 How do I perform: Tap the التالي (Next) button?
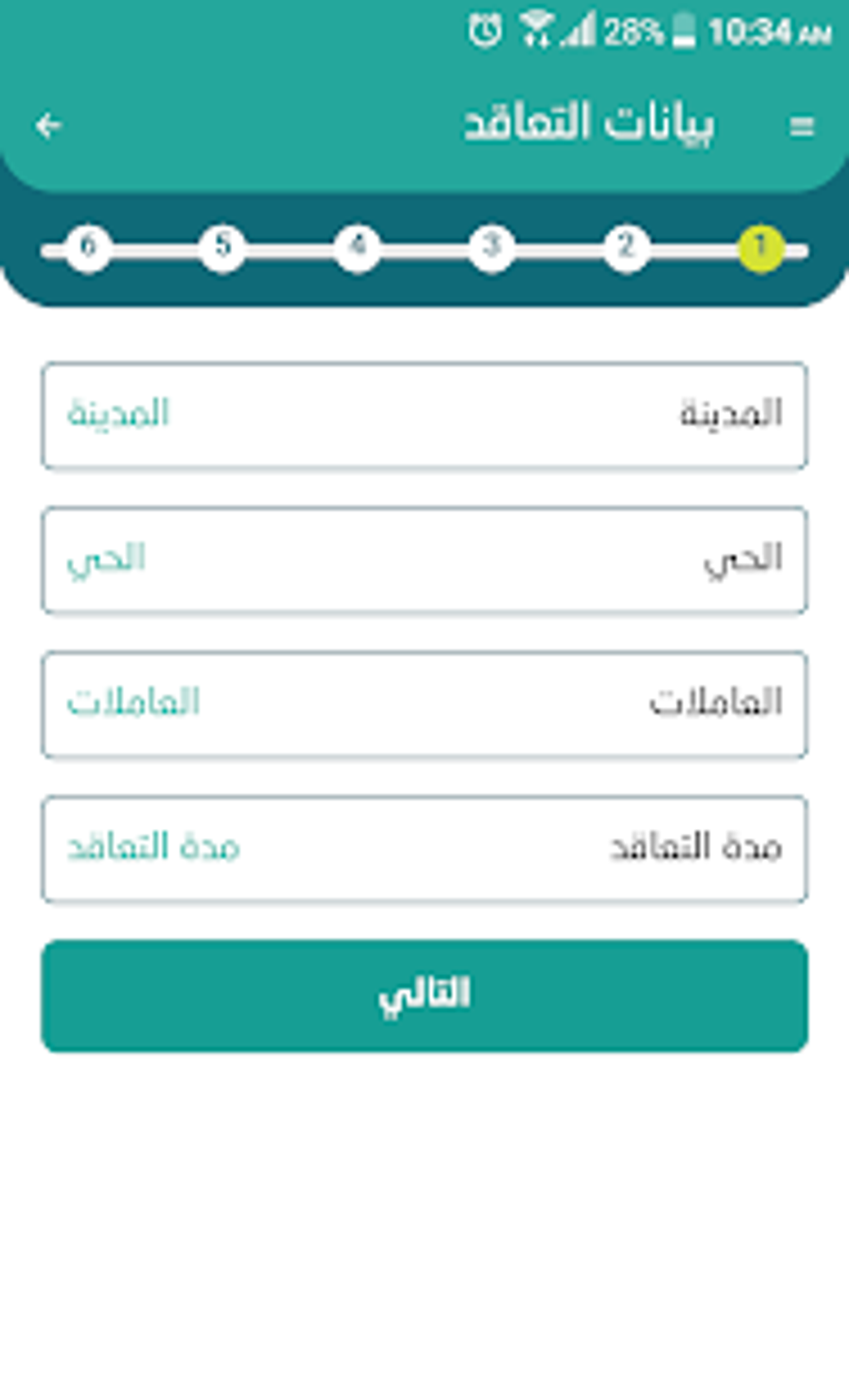[x=424, y=995]
